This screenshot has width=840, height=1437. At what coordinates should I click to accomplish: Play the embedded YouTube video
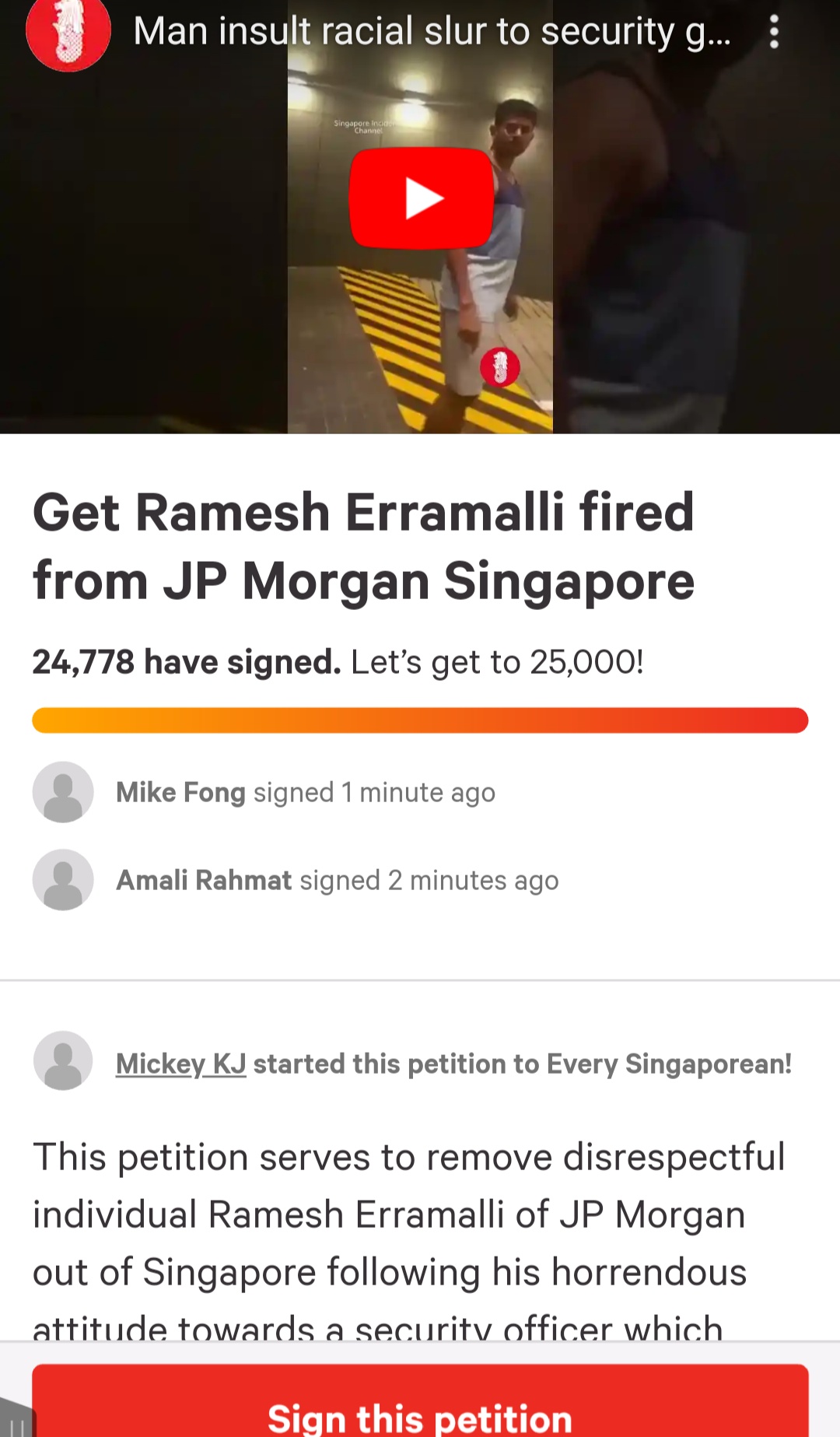(x=421, y=198)
